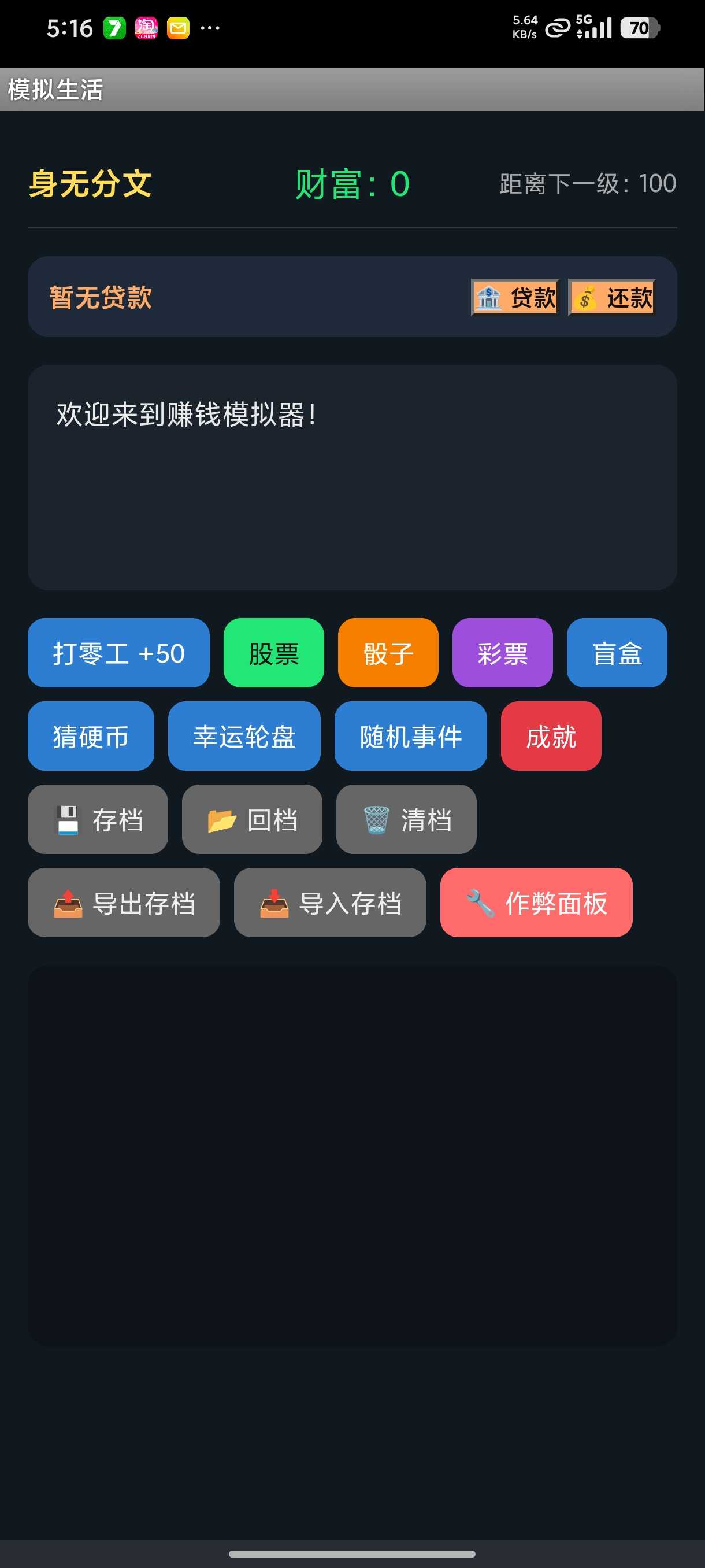
Task: Open the 作弊面板 cheat panel
Action: click(536, 903)
